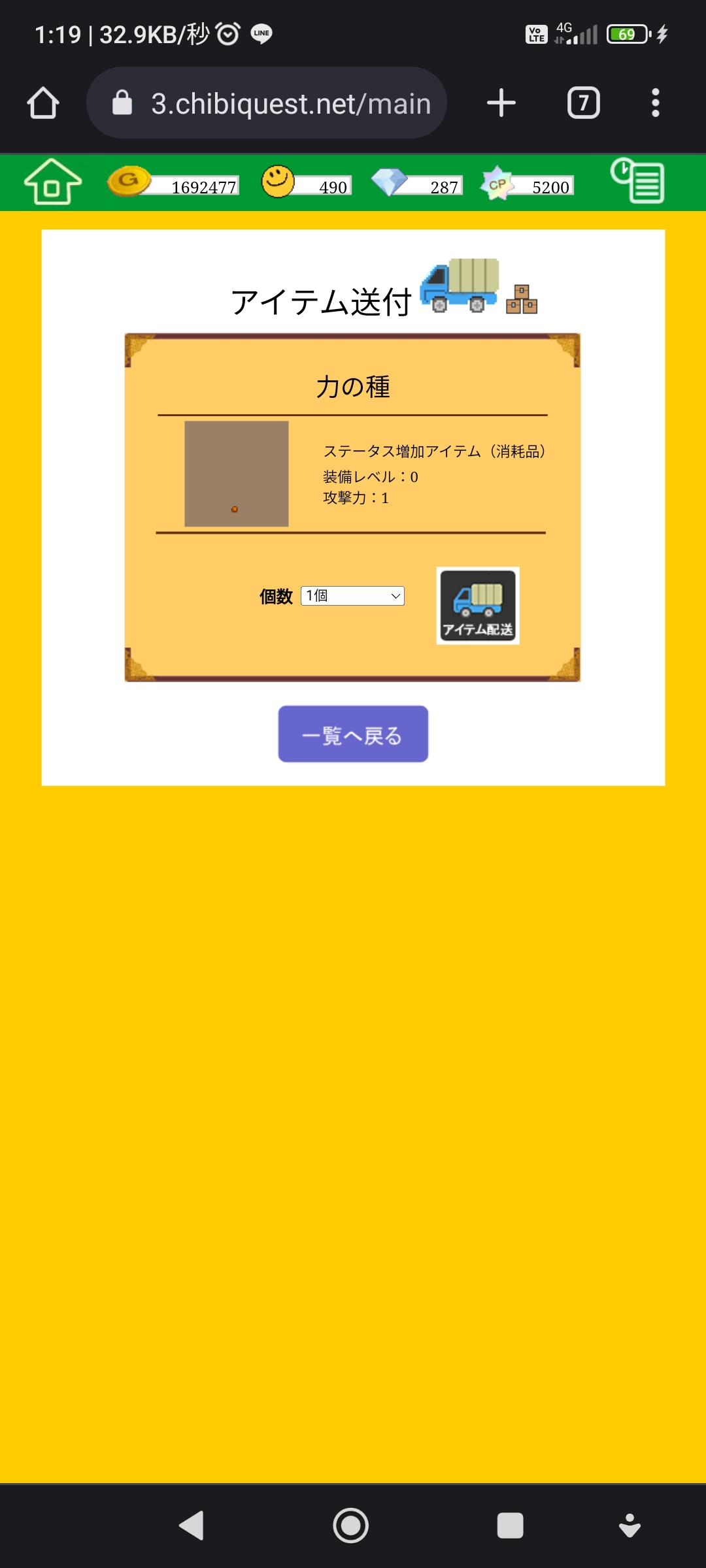Open the log list icon with clock
This screenshot has width=706, height=1568.
(x=637, y=181)
